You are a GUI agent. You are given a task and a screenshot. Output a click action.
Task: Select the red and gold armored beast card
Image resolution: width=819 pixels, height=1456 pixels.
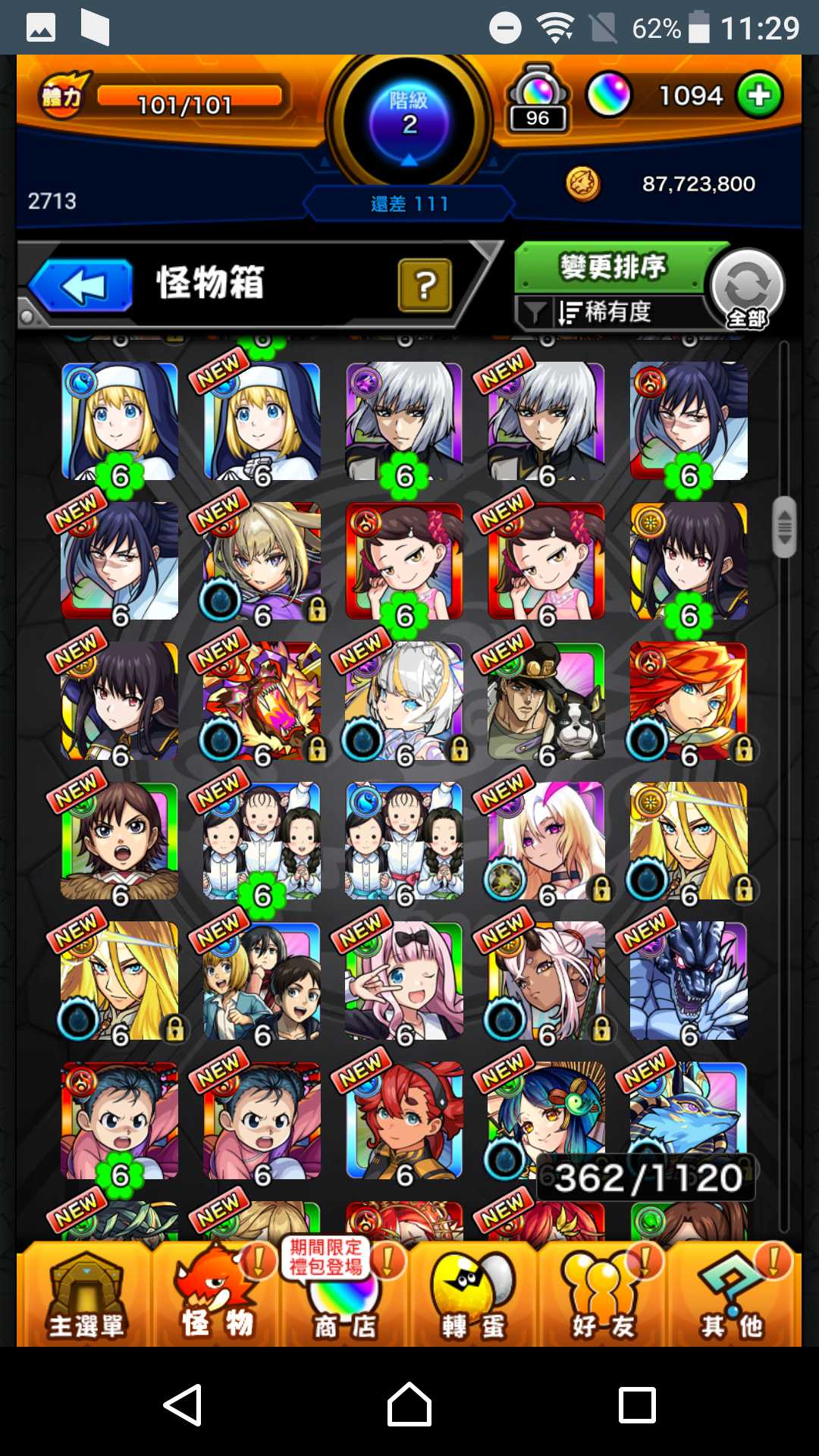pos(262,701)
